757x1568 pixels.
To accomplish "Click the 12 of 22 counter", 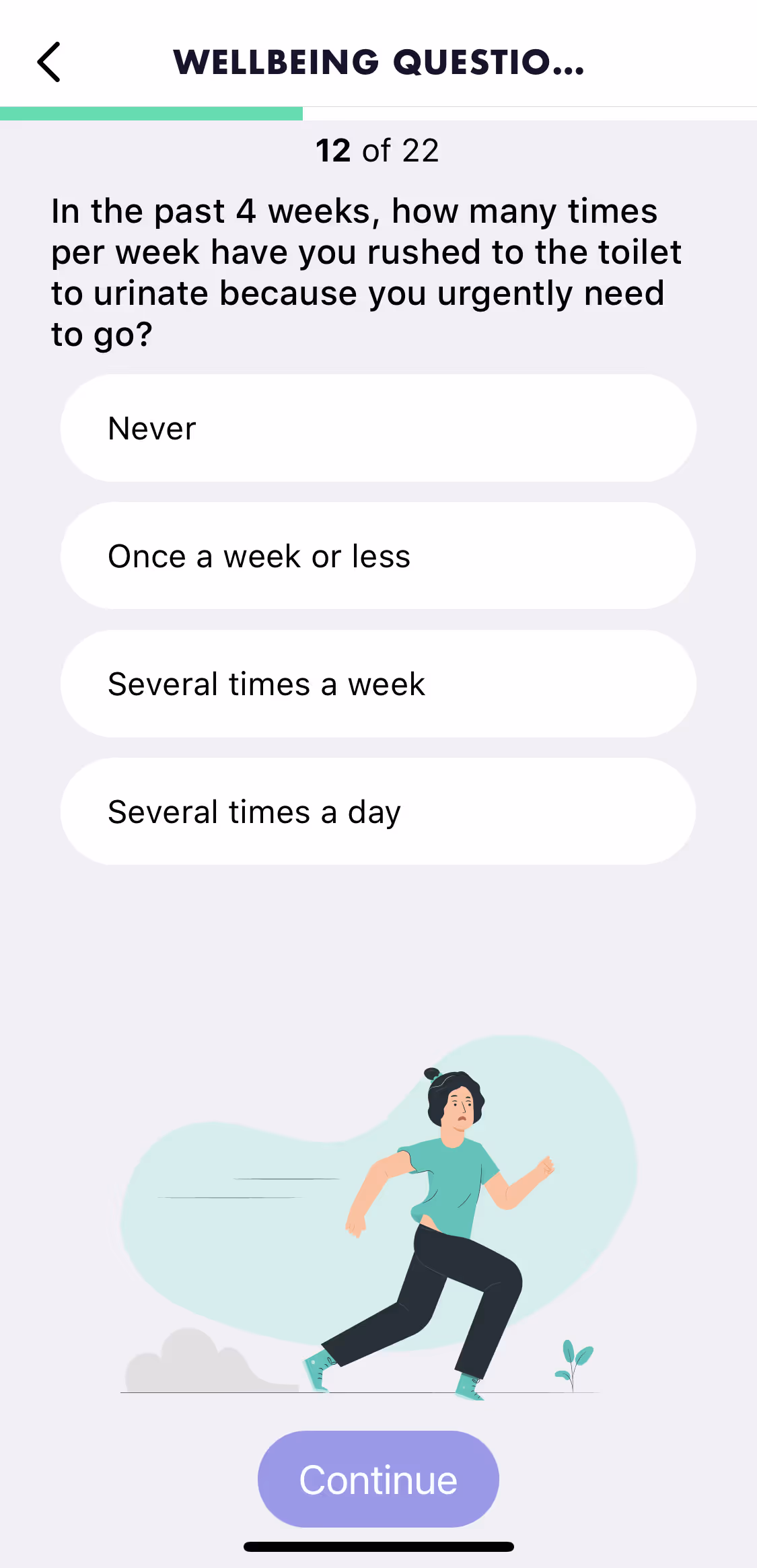I will tap(378, 149).
